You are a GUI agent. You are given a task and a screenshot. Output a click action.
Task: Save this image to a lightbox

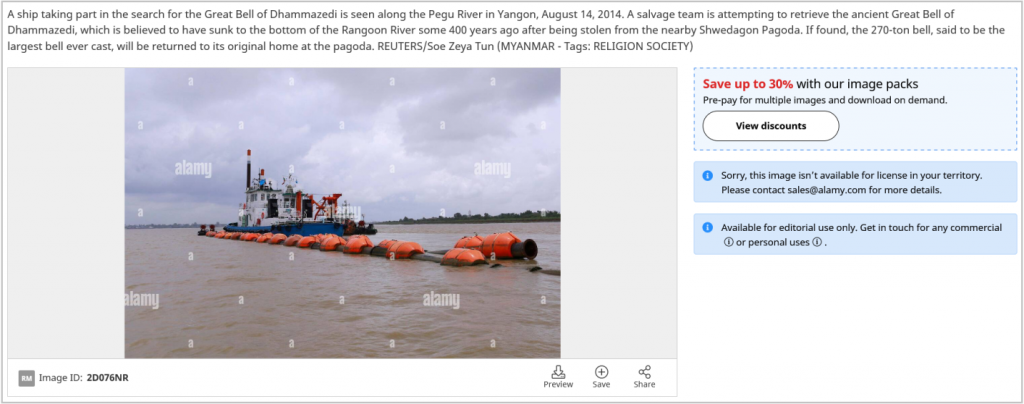601,377
